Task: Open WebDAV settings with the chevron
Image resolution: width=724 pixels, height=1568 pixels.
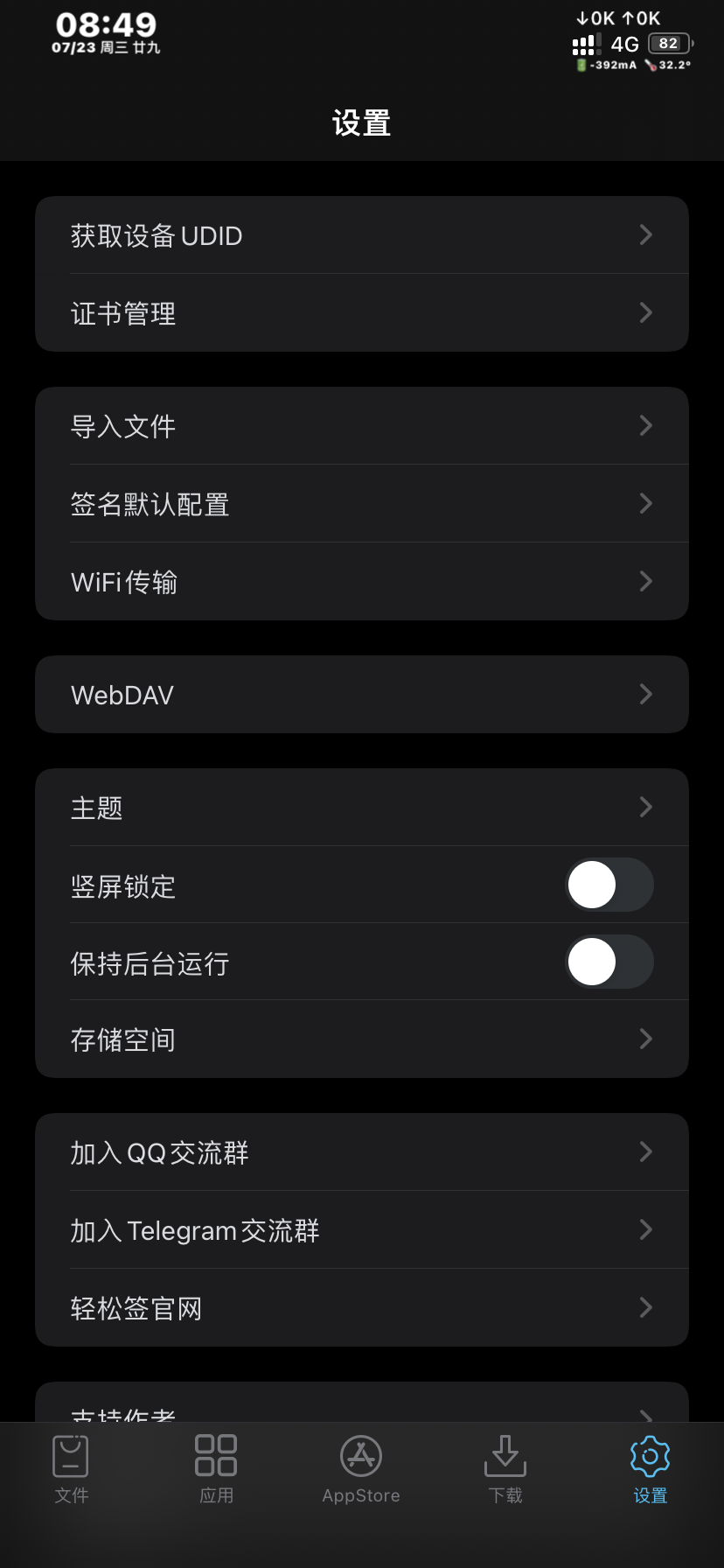Action: click(x=645, y=694)
